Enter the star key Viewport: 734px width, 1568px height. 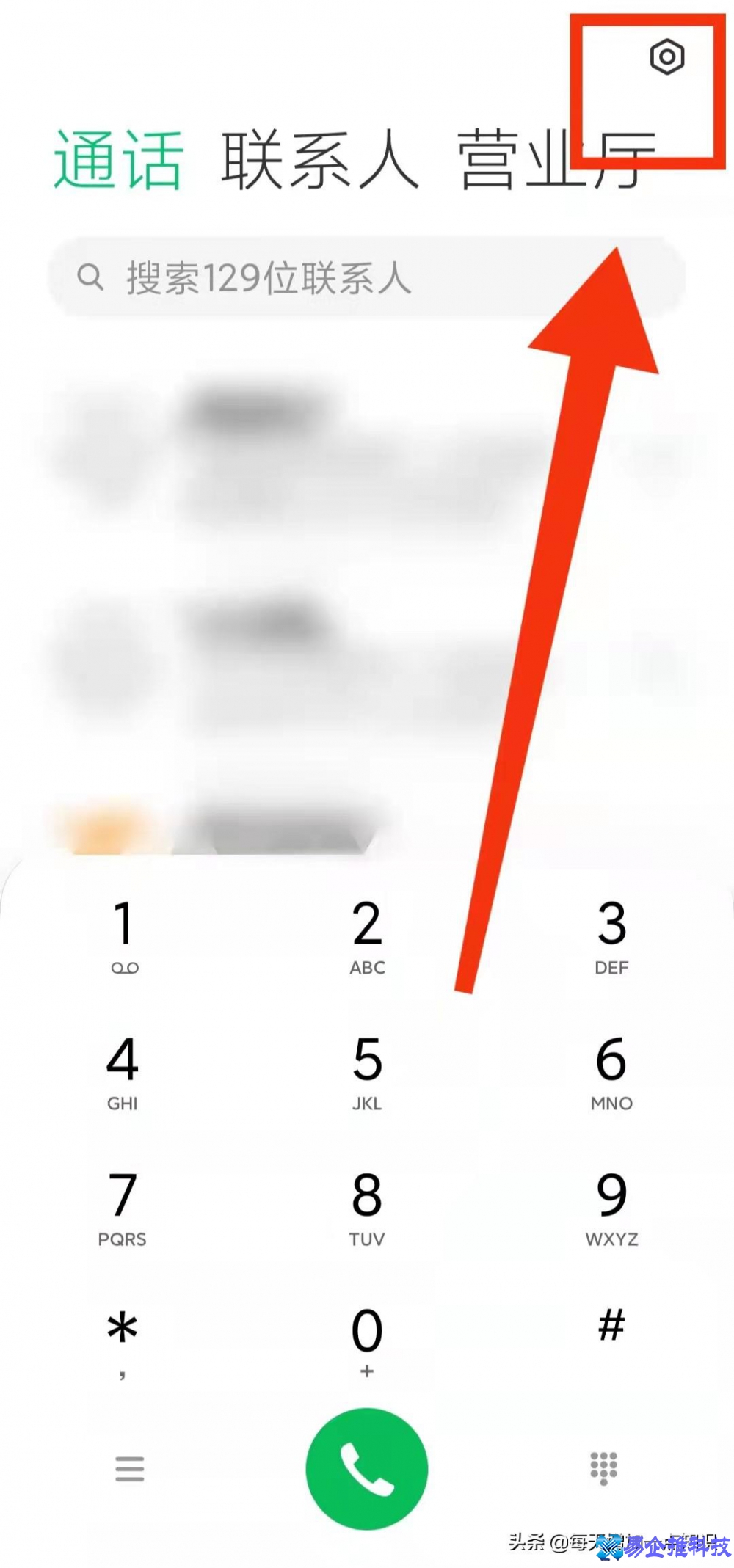tap(123, 1341)
